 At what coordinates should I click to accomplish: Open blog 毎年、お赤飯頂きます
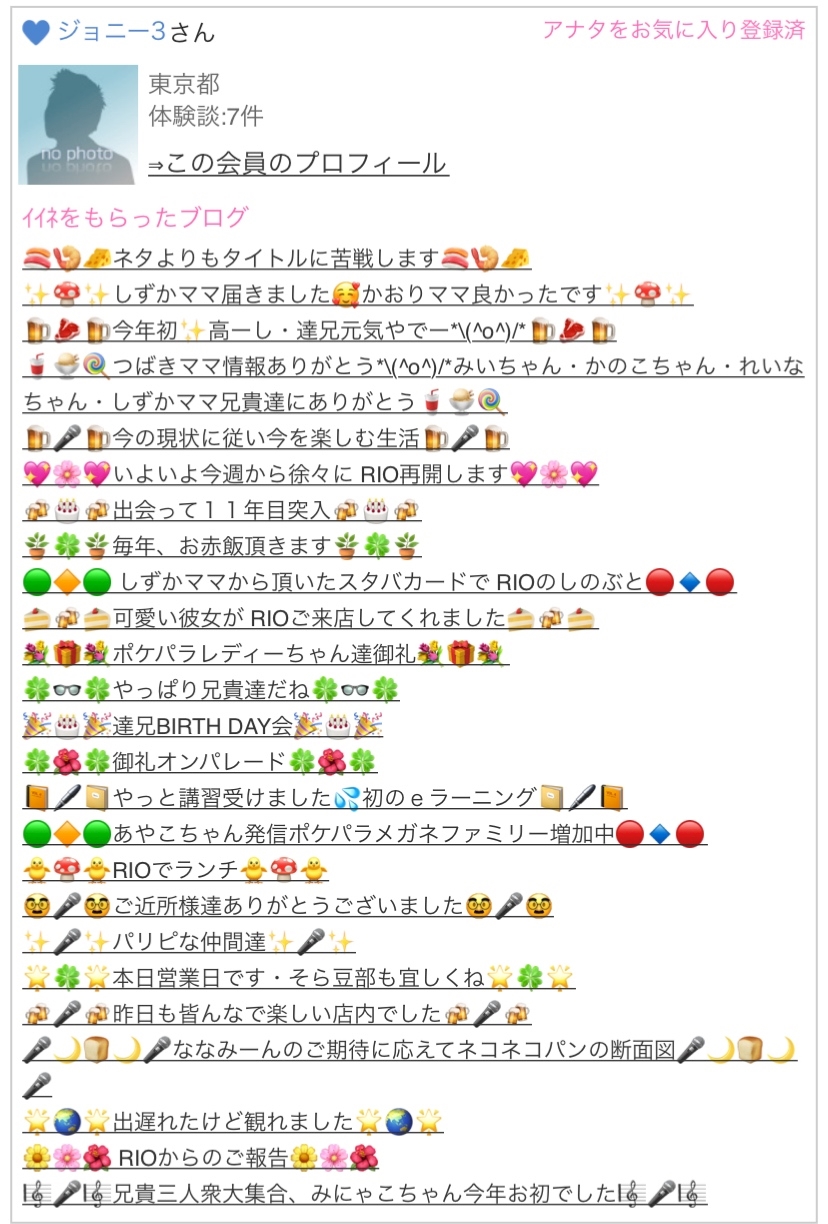tap(222, 546)
